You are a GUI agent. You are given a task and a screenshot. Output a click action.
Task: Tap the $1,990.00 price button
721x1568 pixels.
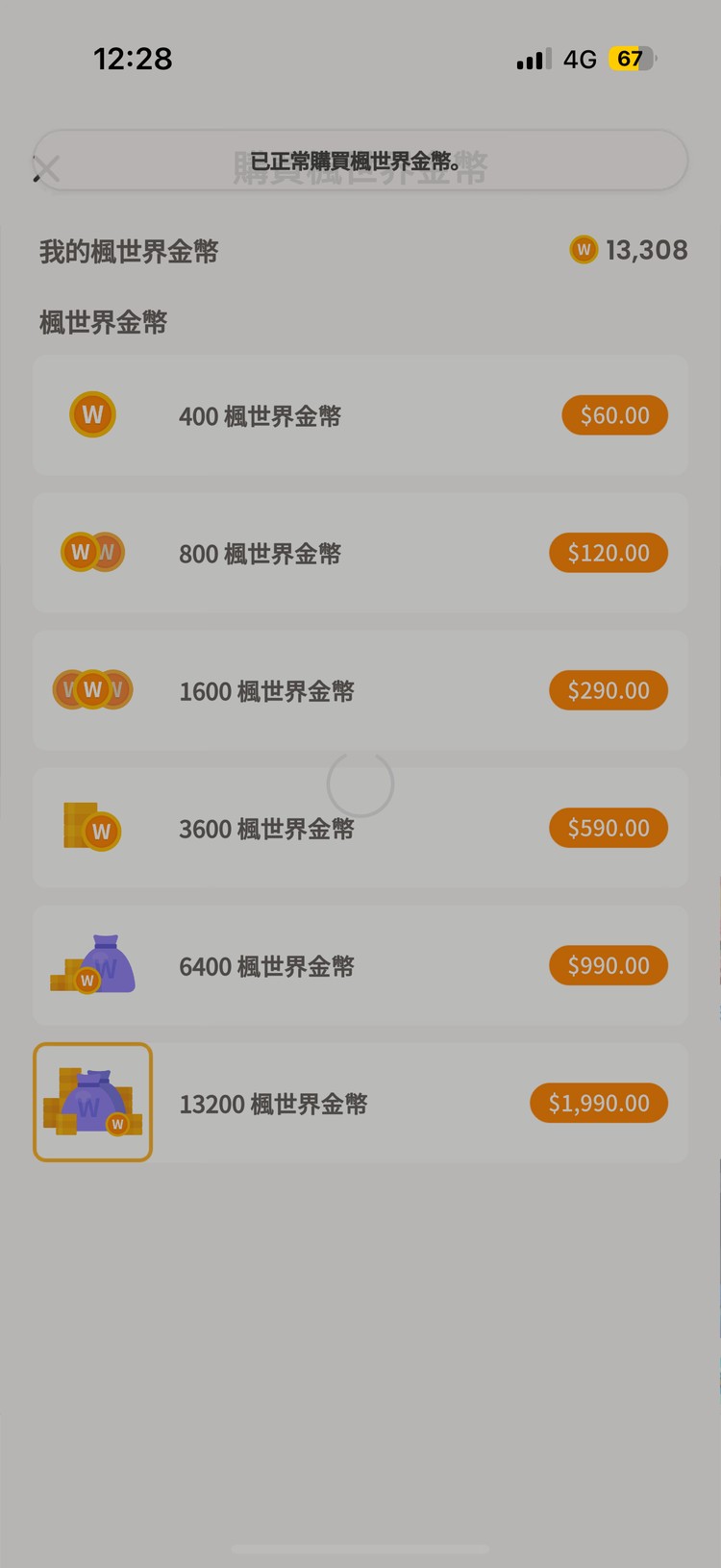598,1103
